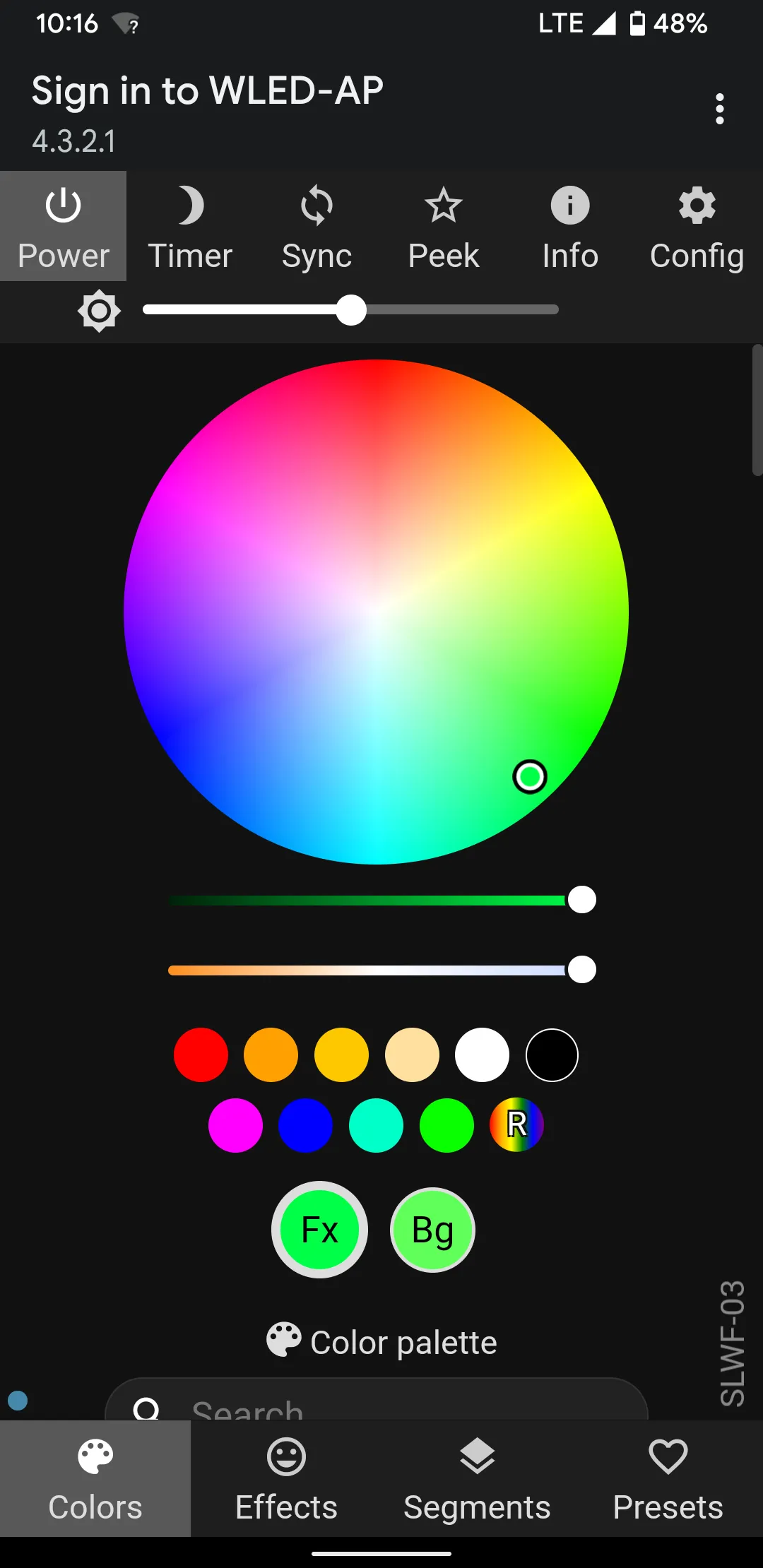This screenshot has height=1568, width=763.
Task: Show the Info panel
Action: pos(570,226)
